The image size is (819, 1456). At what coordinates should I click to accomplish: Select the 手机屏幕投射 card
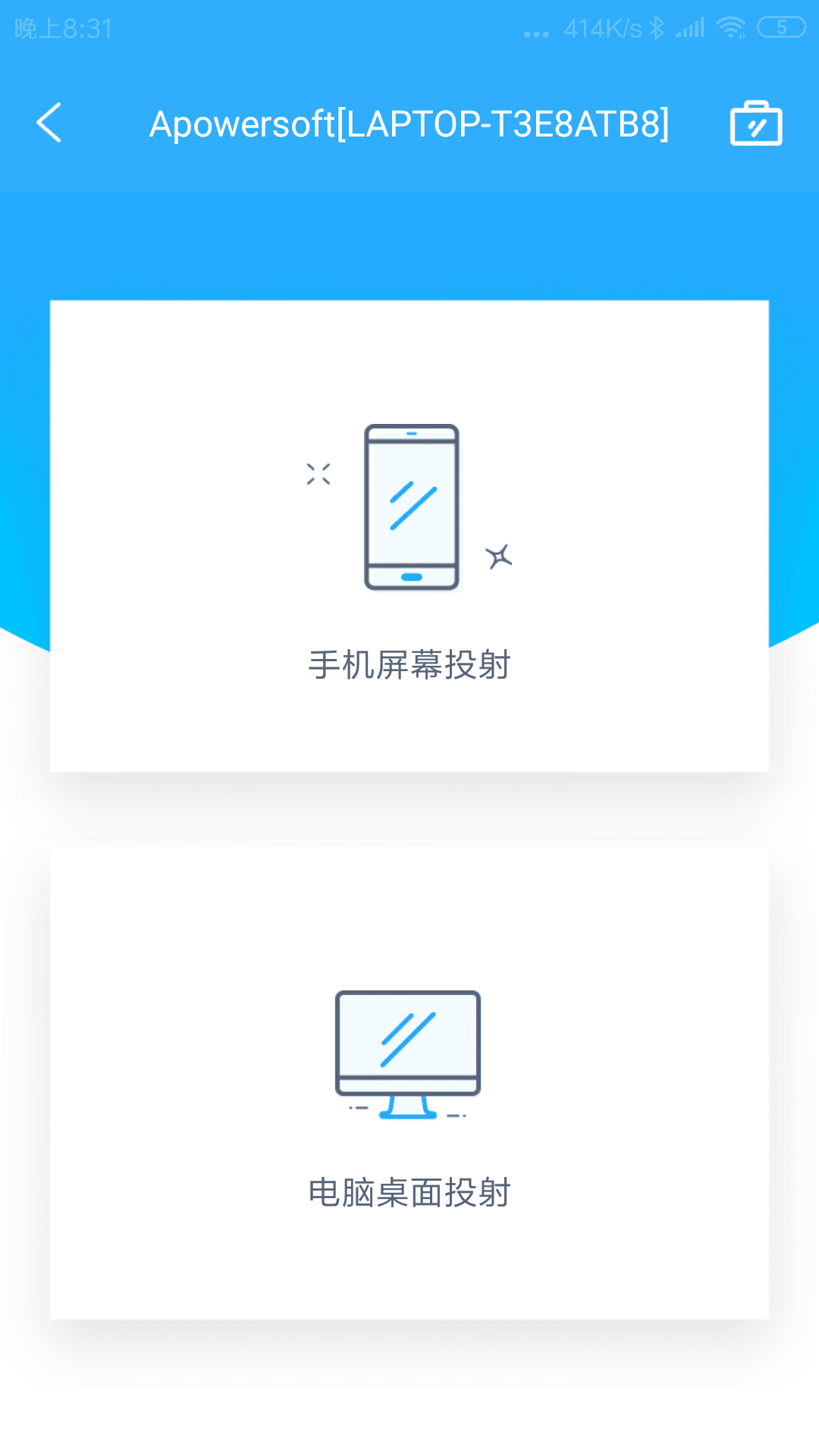409,536
